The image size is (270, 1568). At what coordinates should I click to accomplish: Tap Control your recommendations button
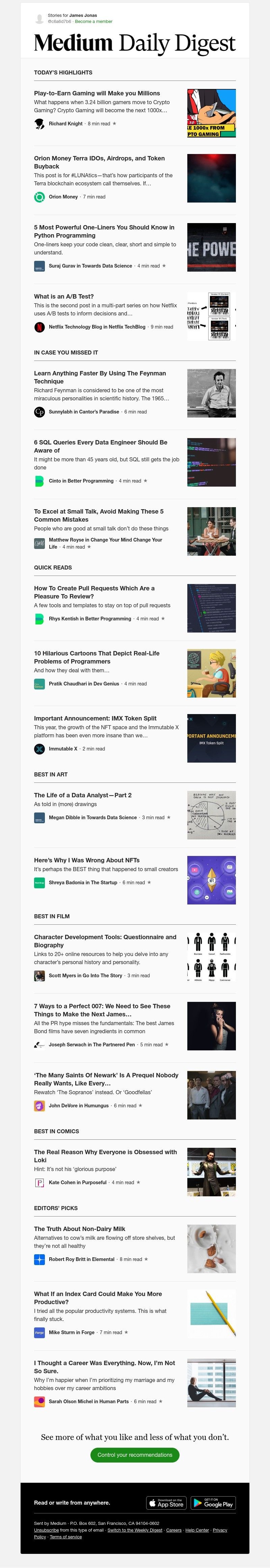point(135,1455)
